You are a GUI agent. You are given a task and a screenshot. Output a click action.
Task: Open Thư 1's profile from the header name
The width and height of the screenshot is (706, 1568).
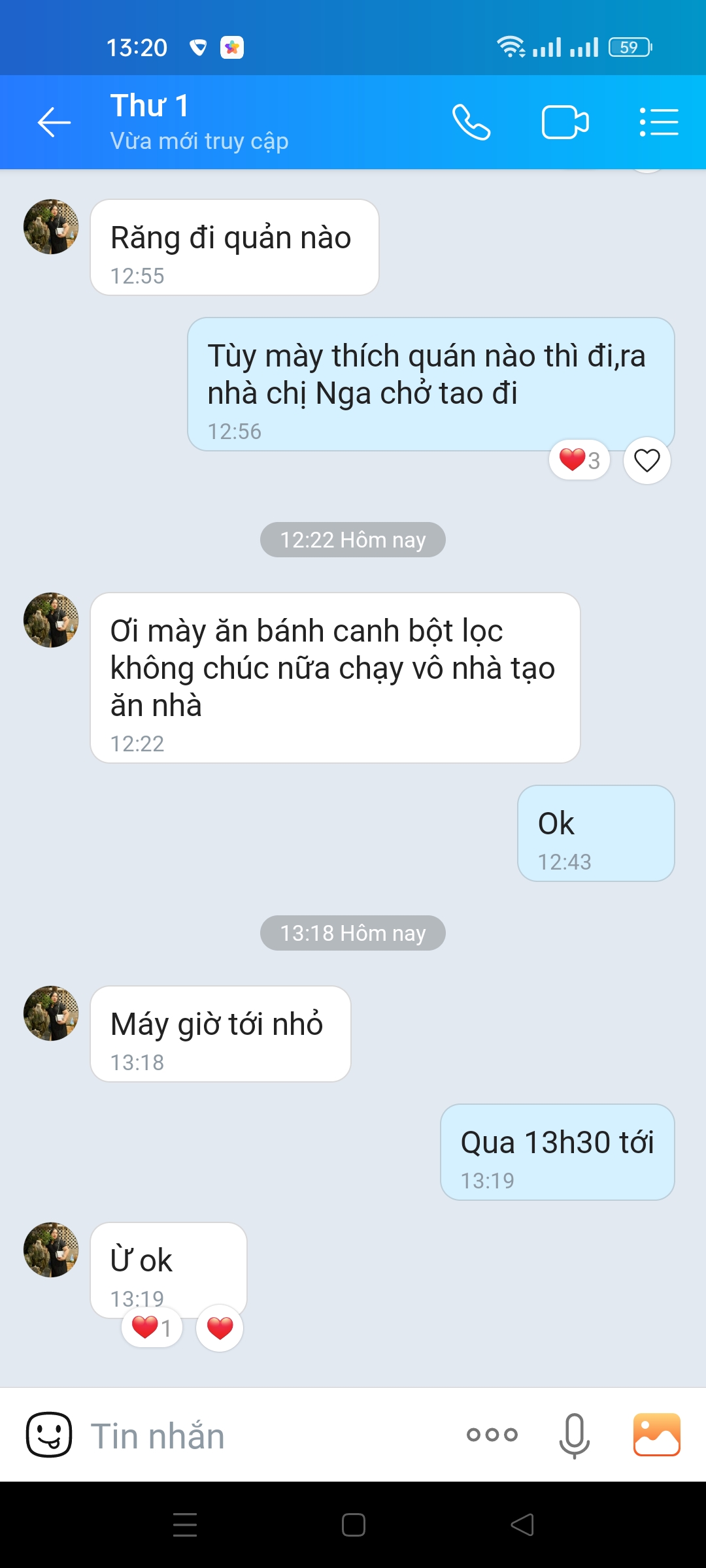click(x=150, y=106)
